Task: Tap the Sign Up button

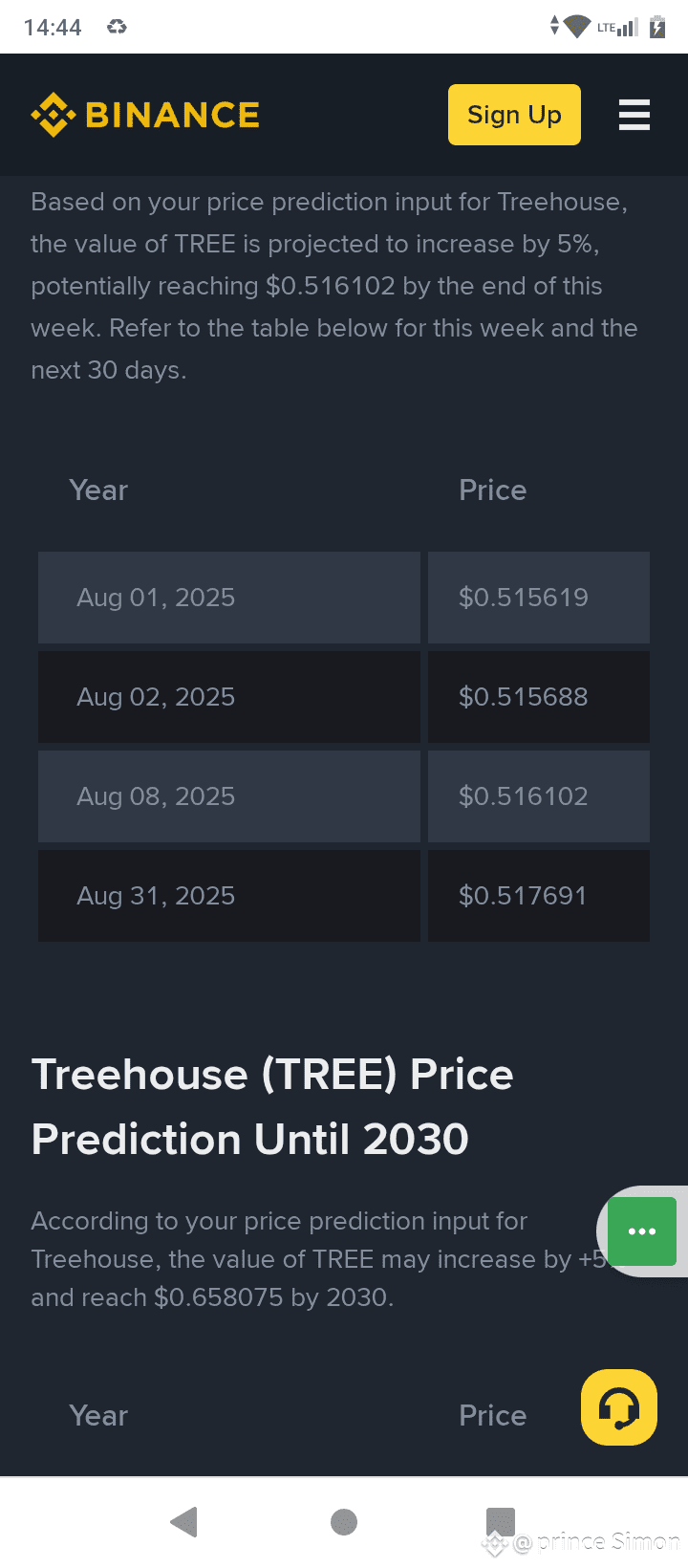Action: pos(514,115)
